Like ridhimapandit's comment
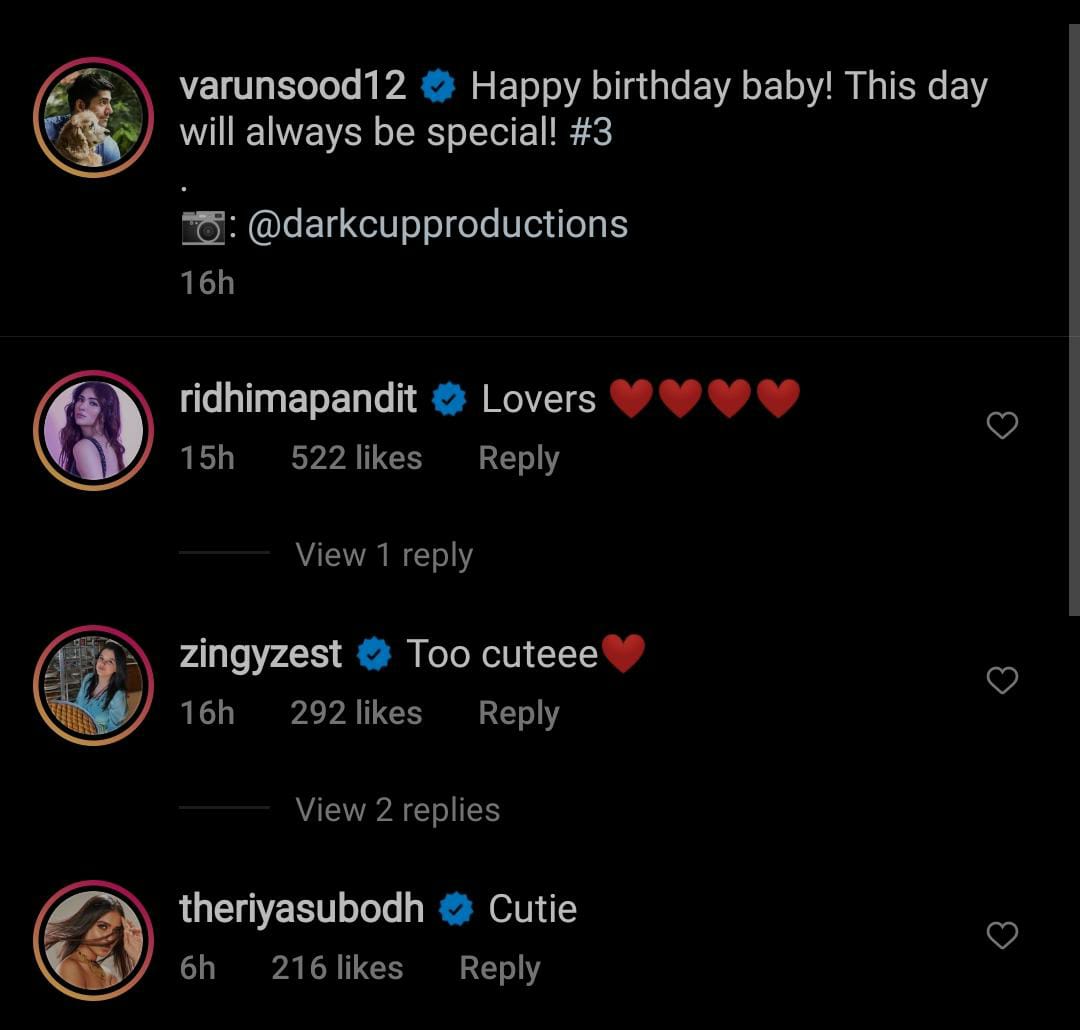1080x1030 pixels. (1001, 426)
